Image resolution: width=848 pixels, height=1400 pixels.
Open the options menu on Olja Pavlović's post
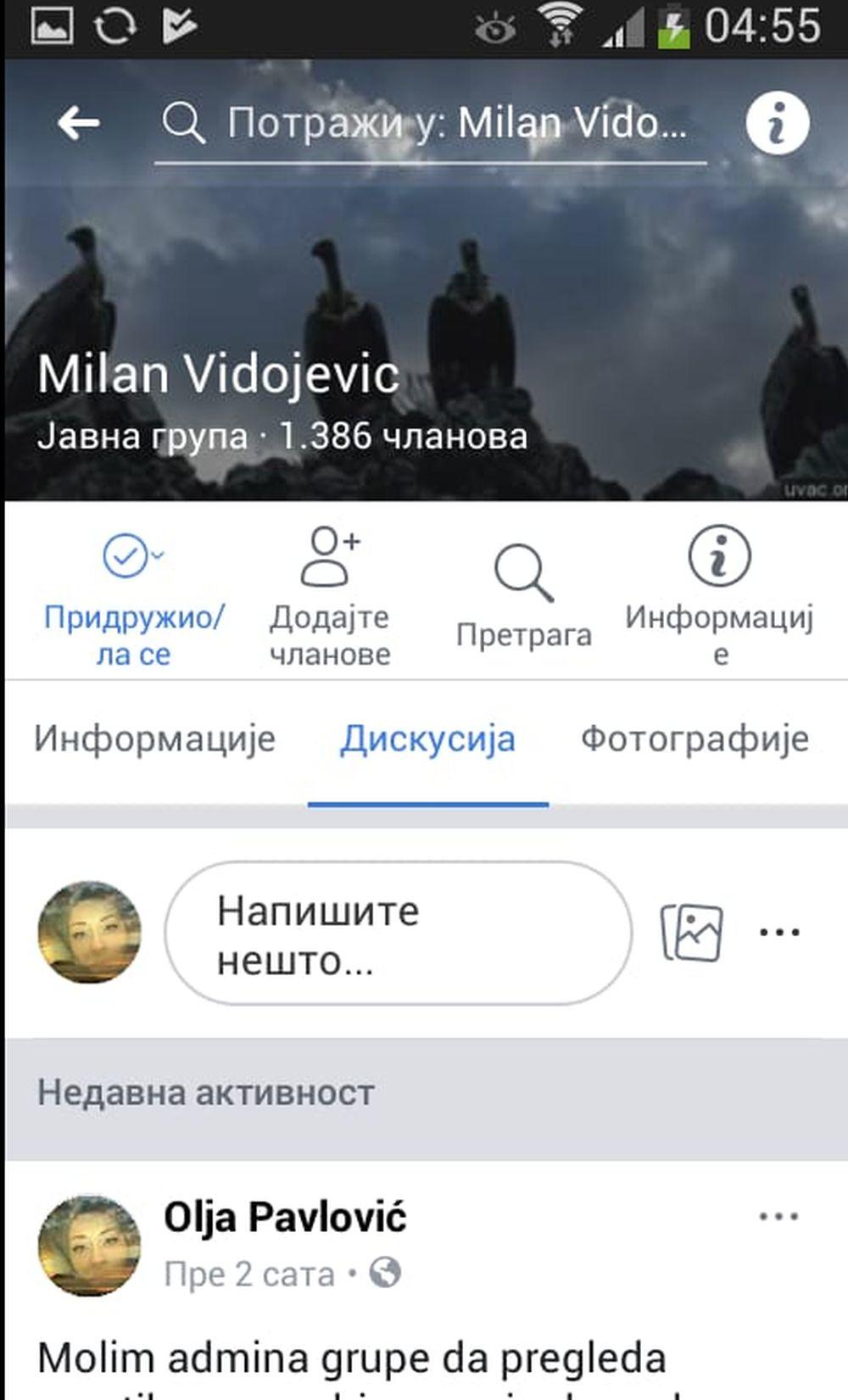tap(778, 1217)
